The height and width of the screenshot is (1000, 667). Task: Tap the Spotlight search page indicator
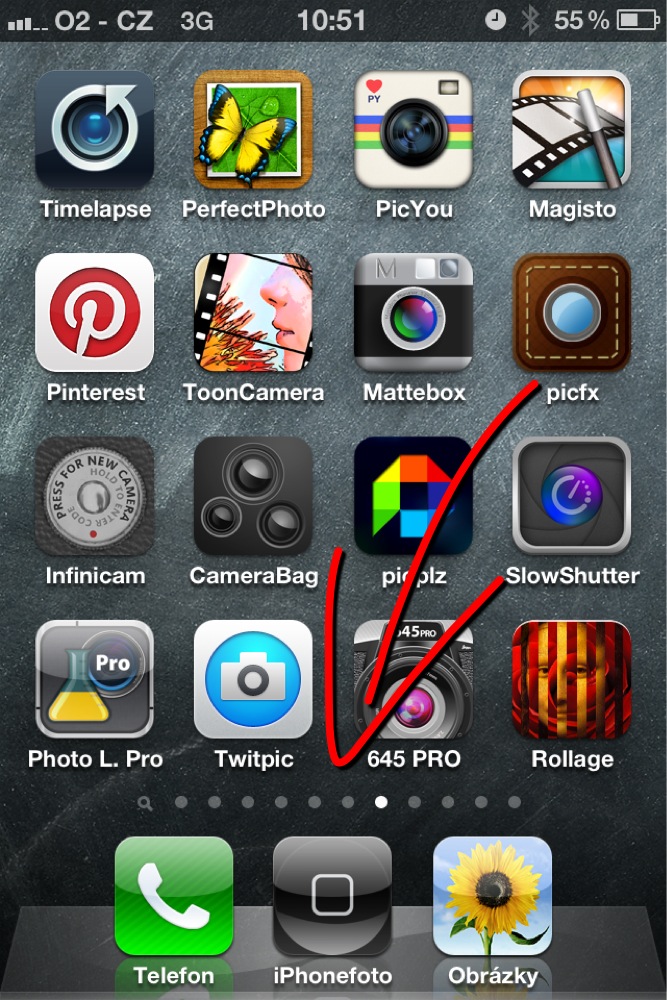pos(146,802)
